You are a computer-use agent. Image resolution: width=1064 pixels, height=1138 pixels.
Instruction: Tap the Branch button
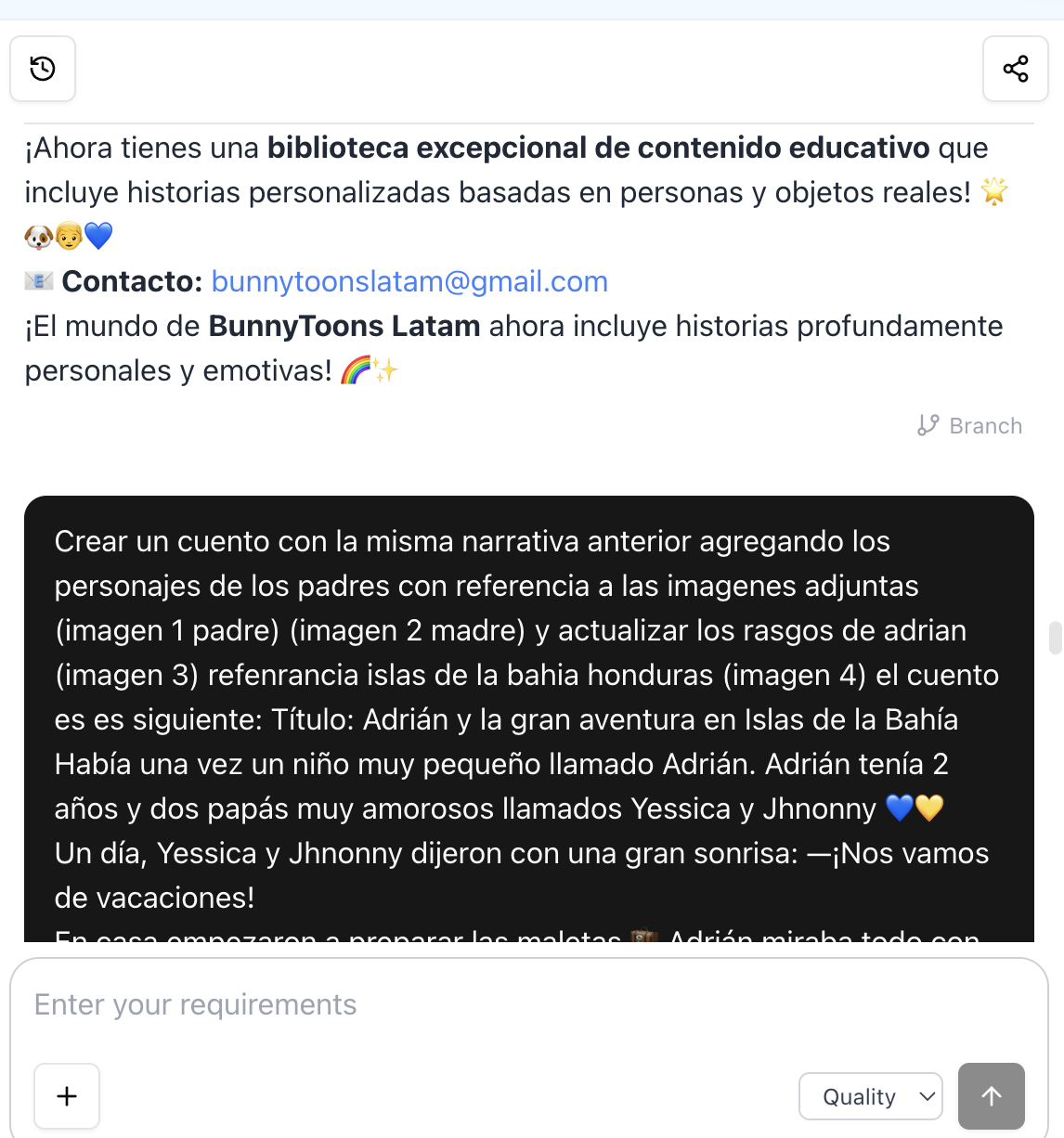[x=970, y=426]
